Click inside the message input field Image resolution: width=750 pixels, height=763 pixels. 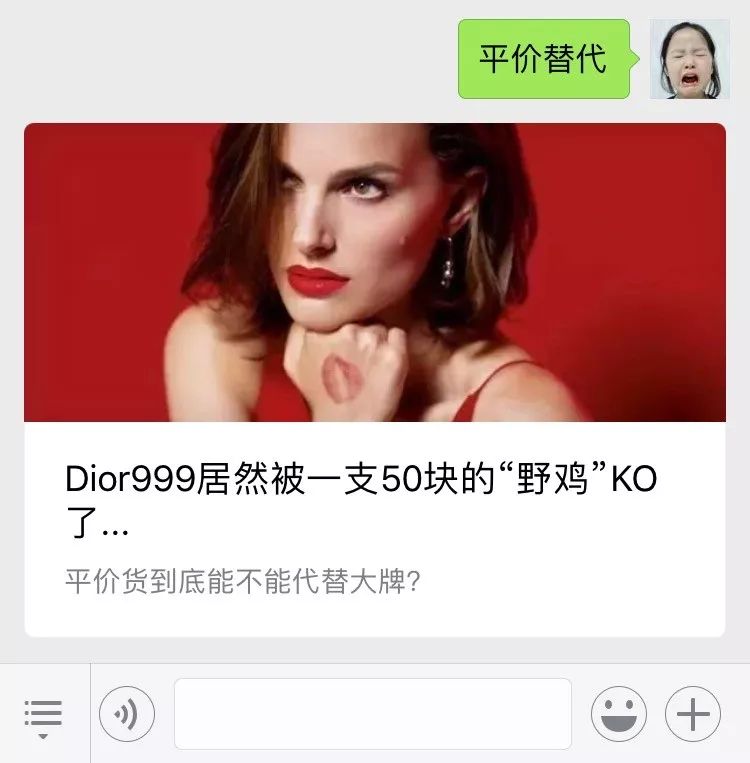(375, 714)
